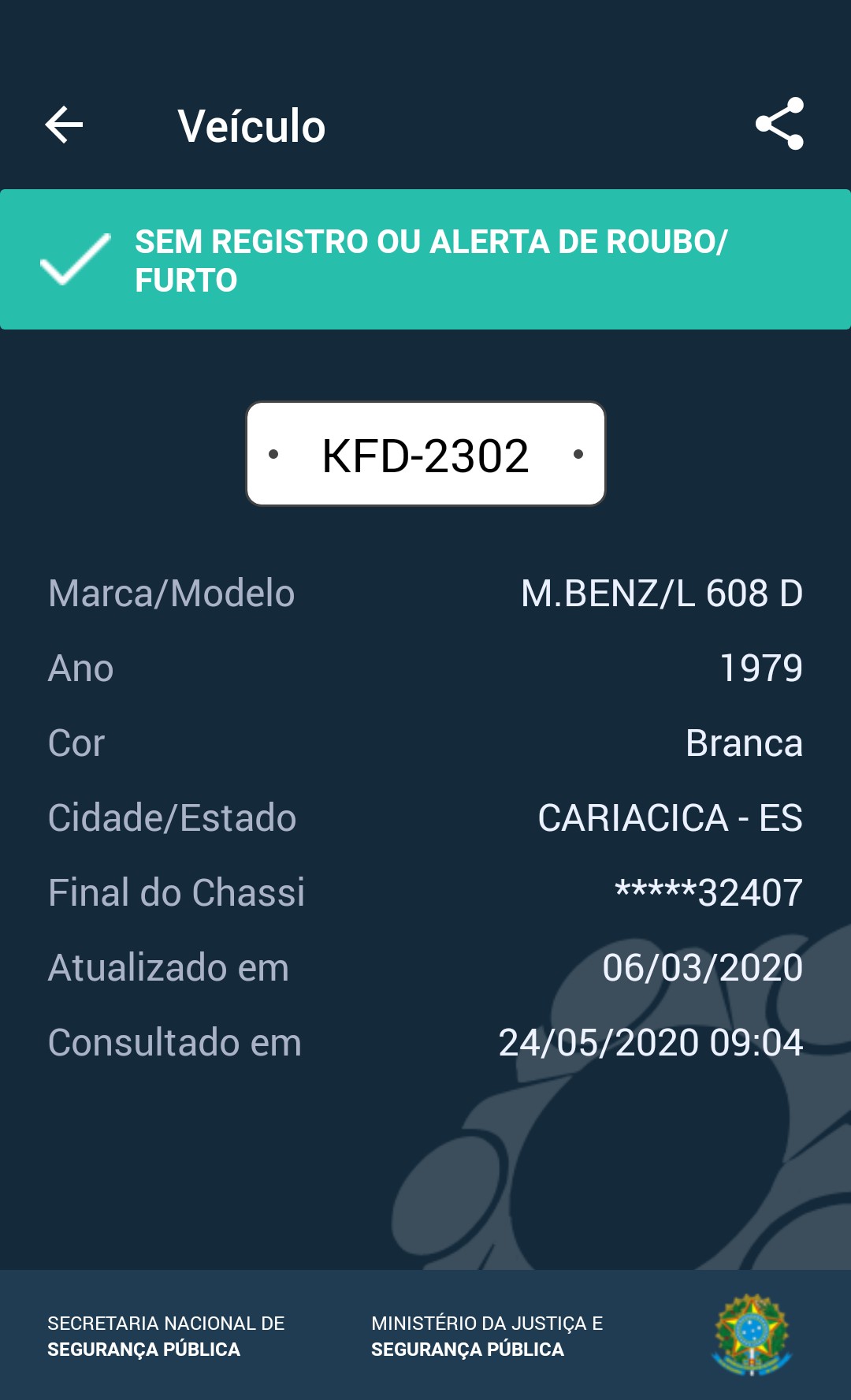Click the M.BENZ/L 608 D model value
851x1400 pixels.
coord(662,593)
